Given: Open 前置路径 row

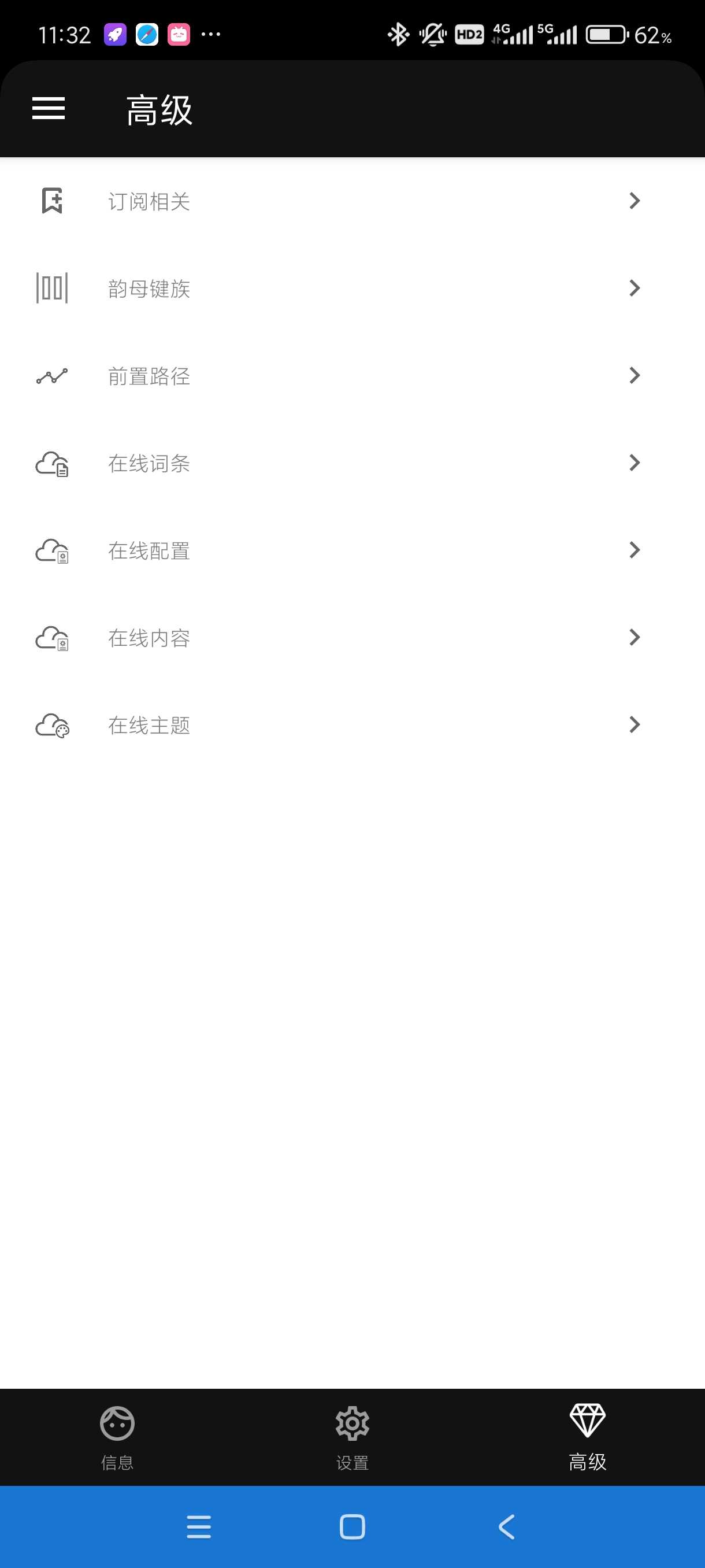Looking at the screenshot, I should (352, 376).
